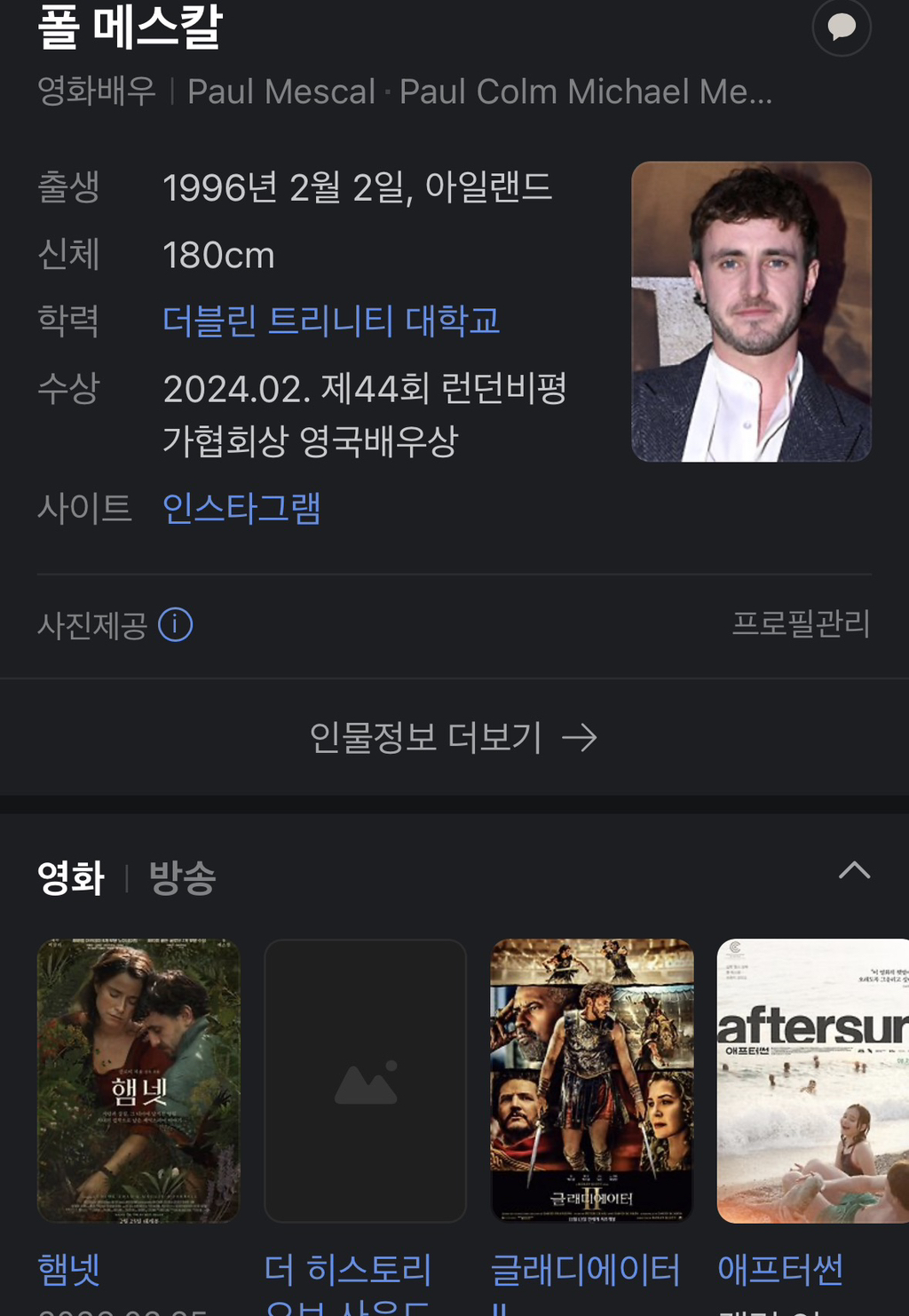Open the 더블린 트리니티 대학교 link
This screenshot has width=909, height=1316.
[x=331, y=321]
